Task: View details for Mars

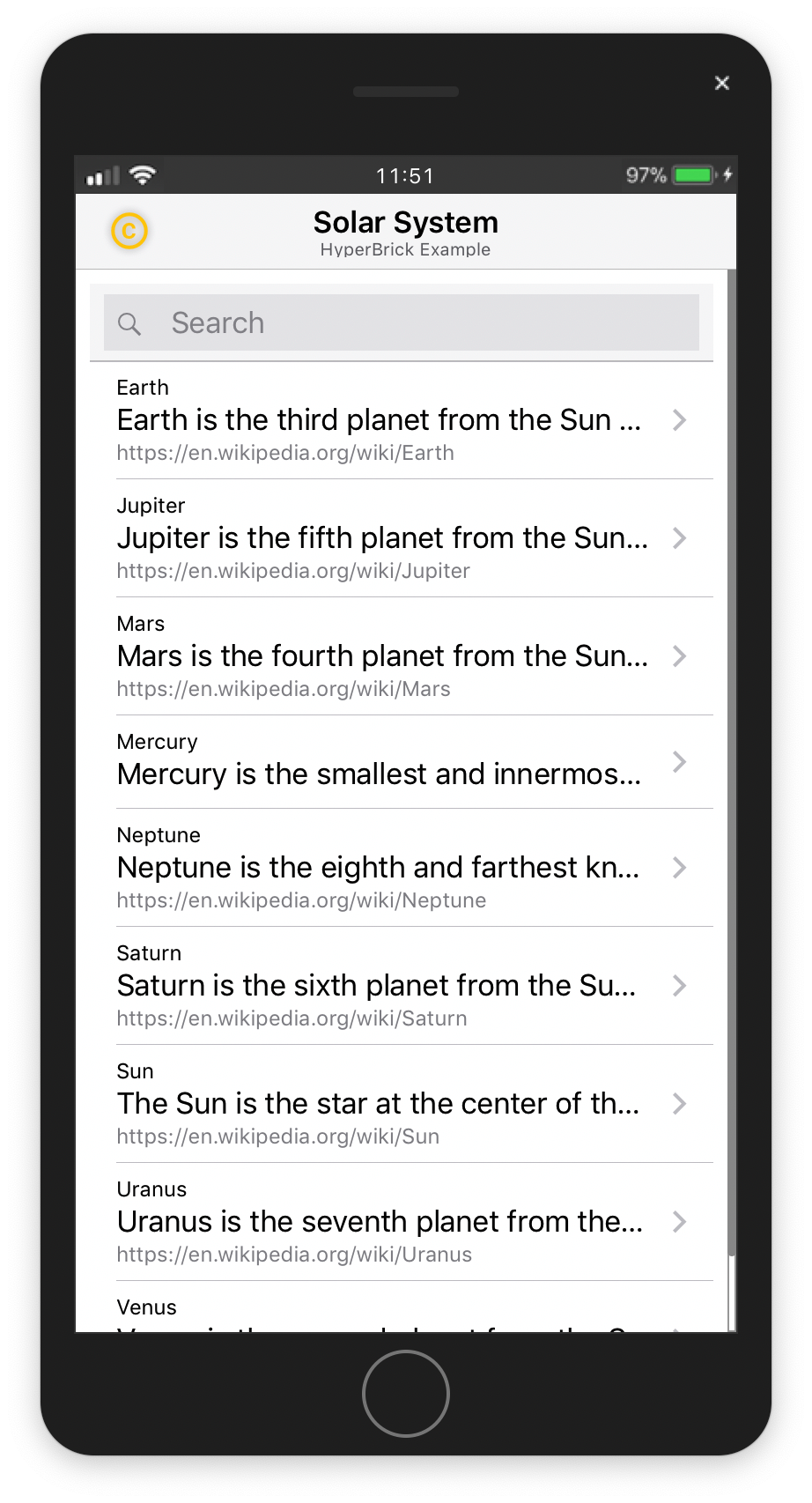Action: (402, 656)
